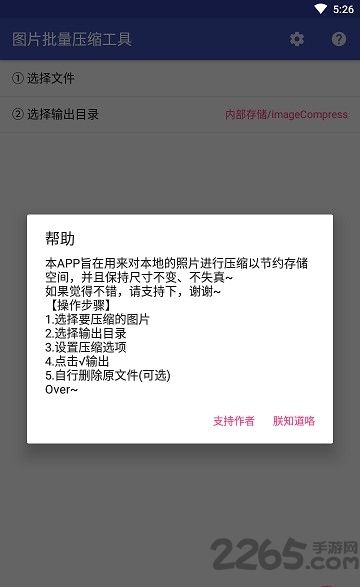This screenshot has height=587, width=360.
Task: Tap 支持作者 in the help dialog
Action: pos(234,421)
